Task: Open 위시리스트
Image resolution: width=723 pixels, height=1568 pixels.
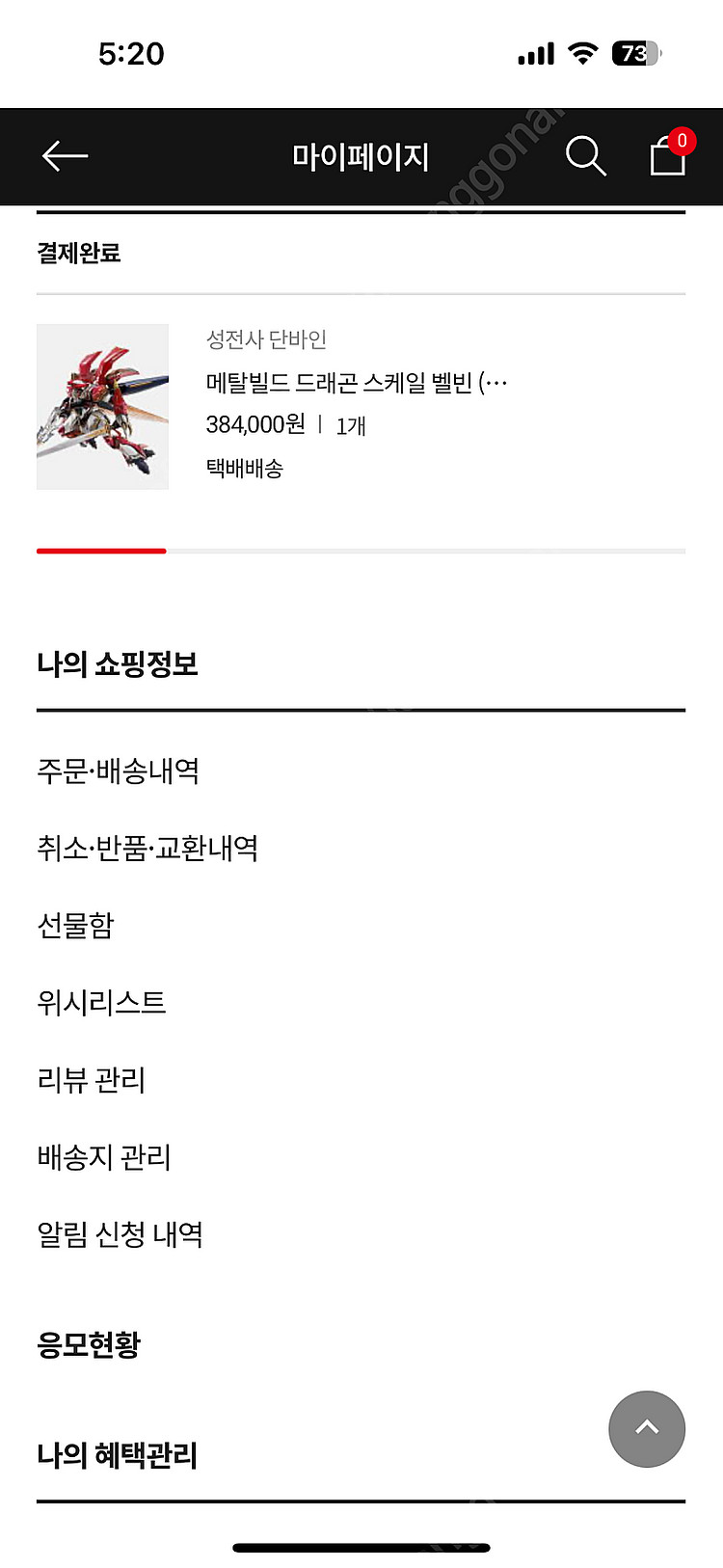Action: 101,1003
